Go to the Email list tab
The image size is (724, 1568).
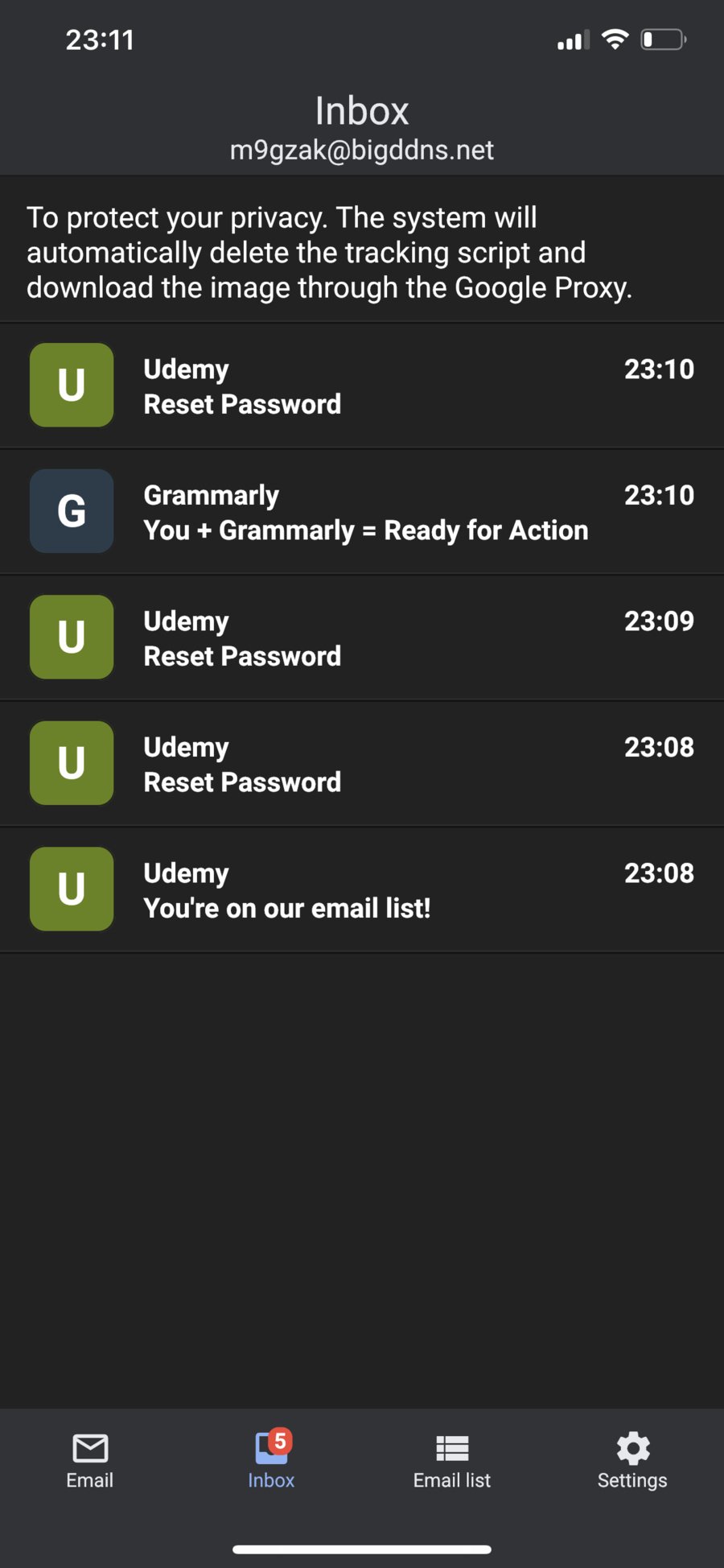click(452, 1461)
